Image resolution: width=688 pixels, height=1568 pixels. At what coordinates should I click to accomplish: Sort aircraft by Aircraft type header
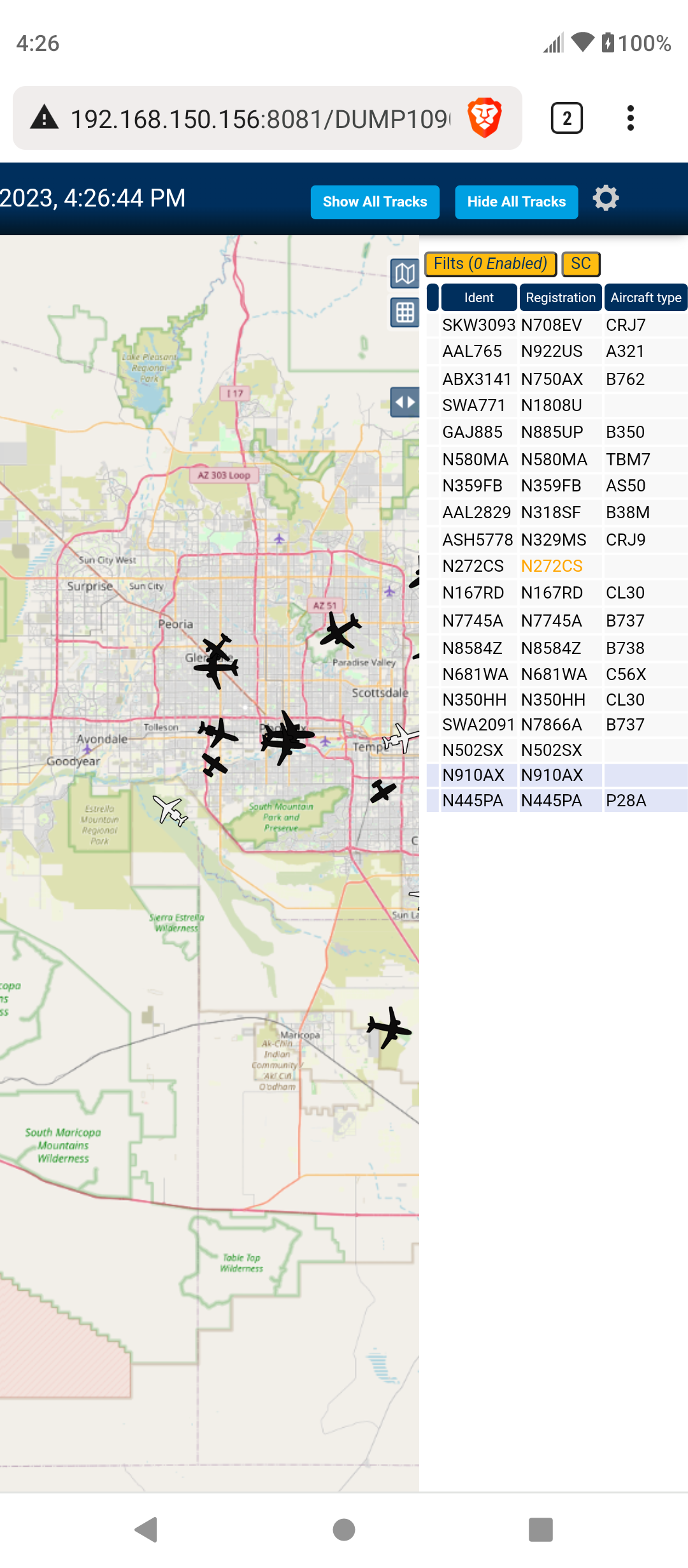645,298
